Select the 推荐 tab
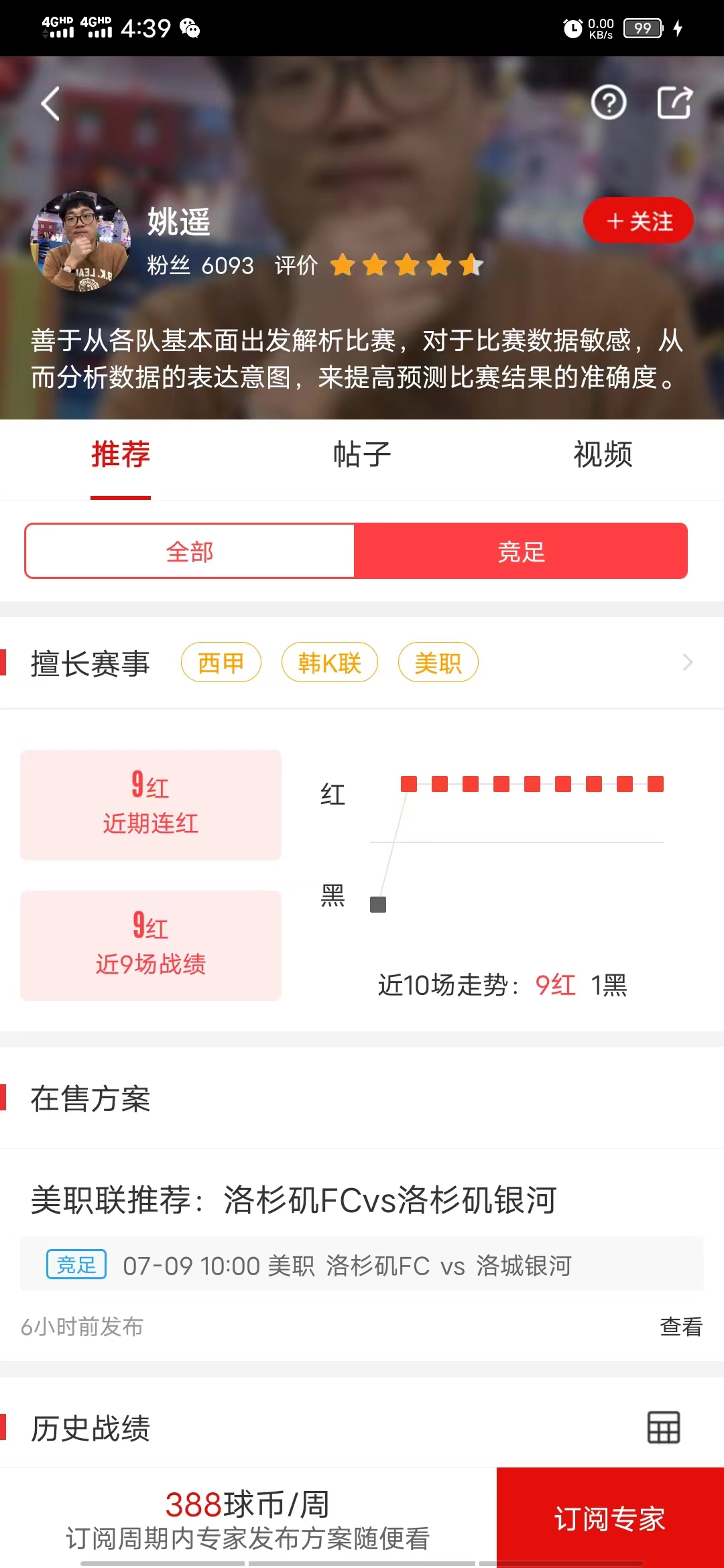The height and width of the screenshot is (1568, 724). [x=121, y=455]
